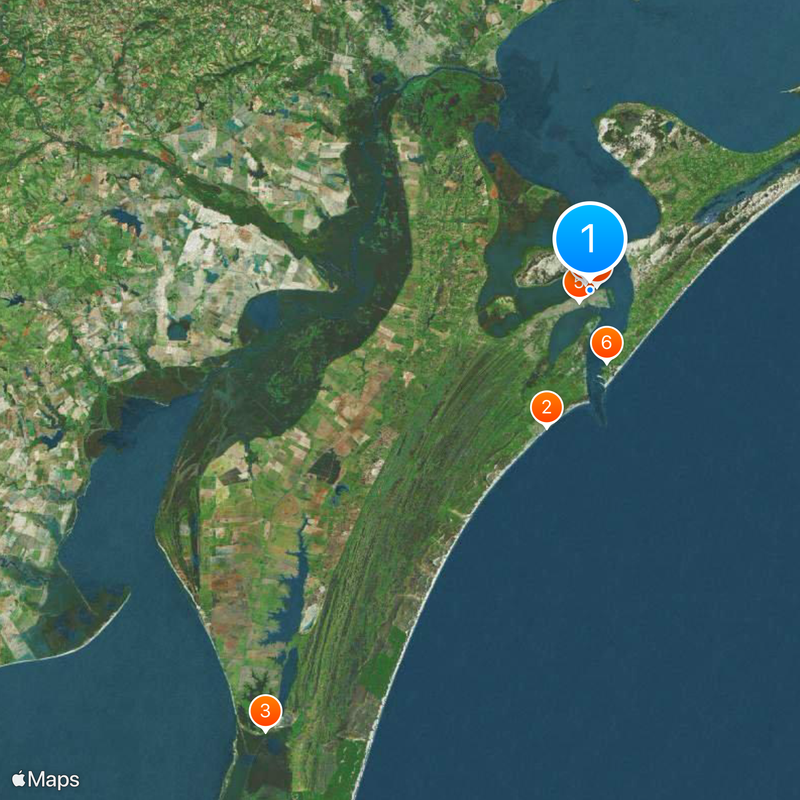Tap the orange map pin numbered 2
This screenshot has height=800, width=800.
546,407
